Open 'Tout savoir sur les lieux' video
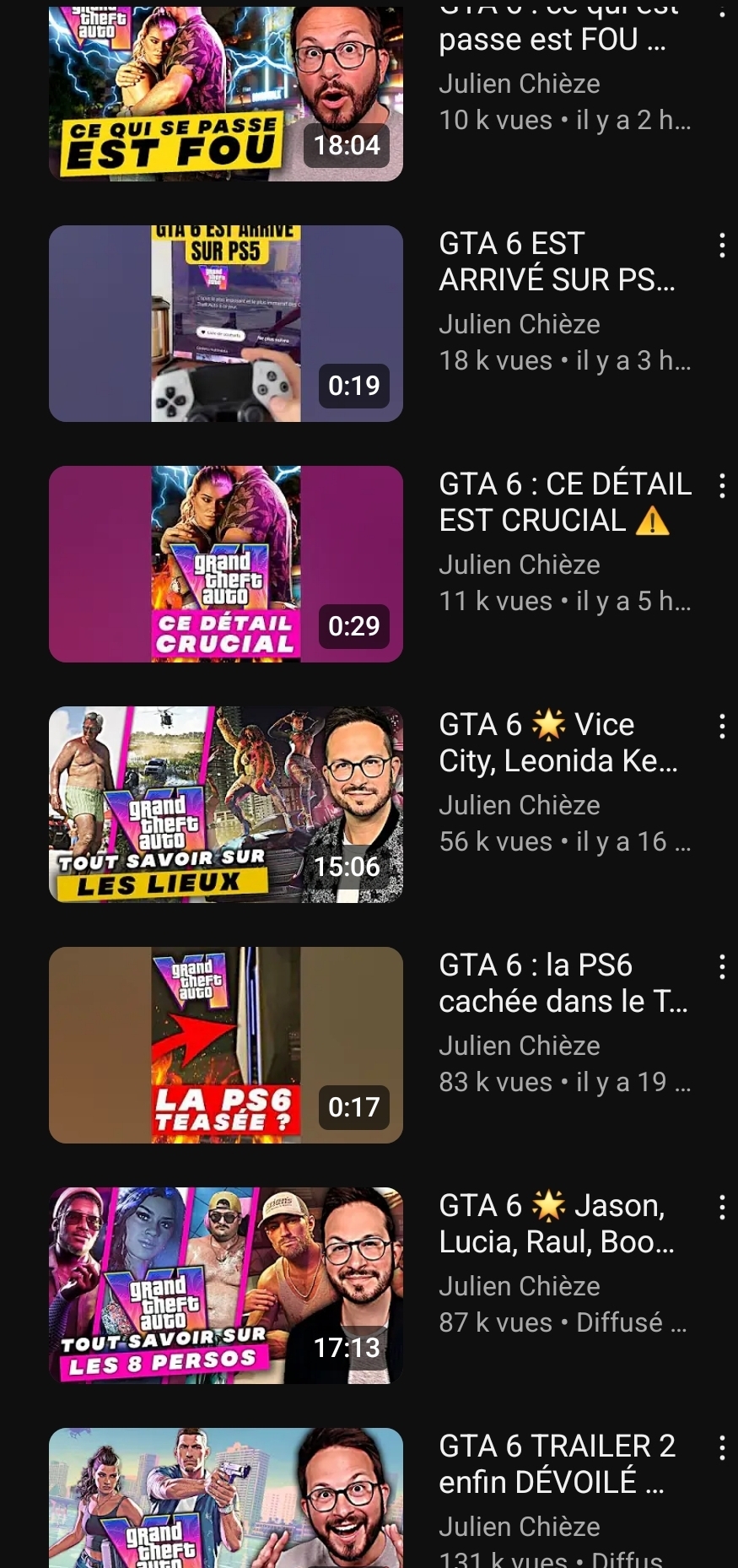This screenshot has height=1568, width=738. (225, 804)
